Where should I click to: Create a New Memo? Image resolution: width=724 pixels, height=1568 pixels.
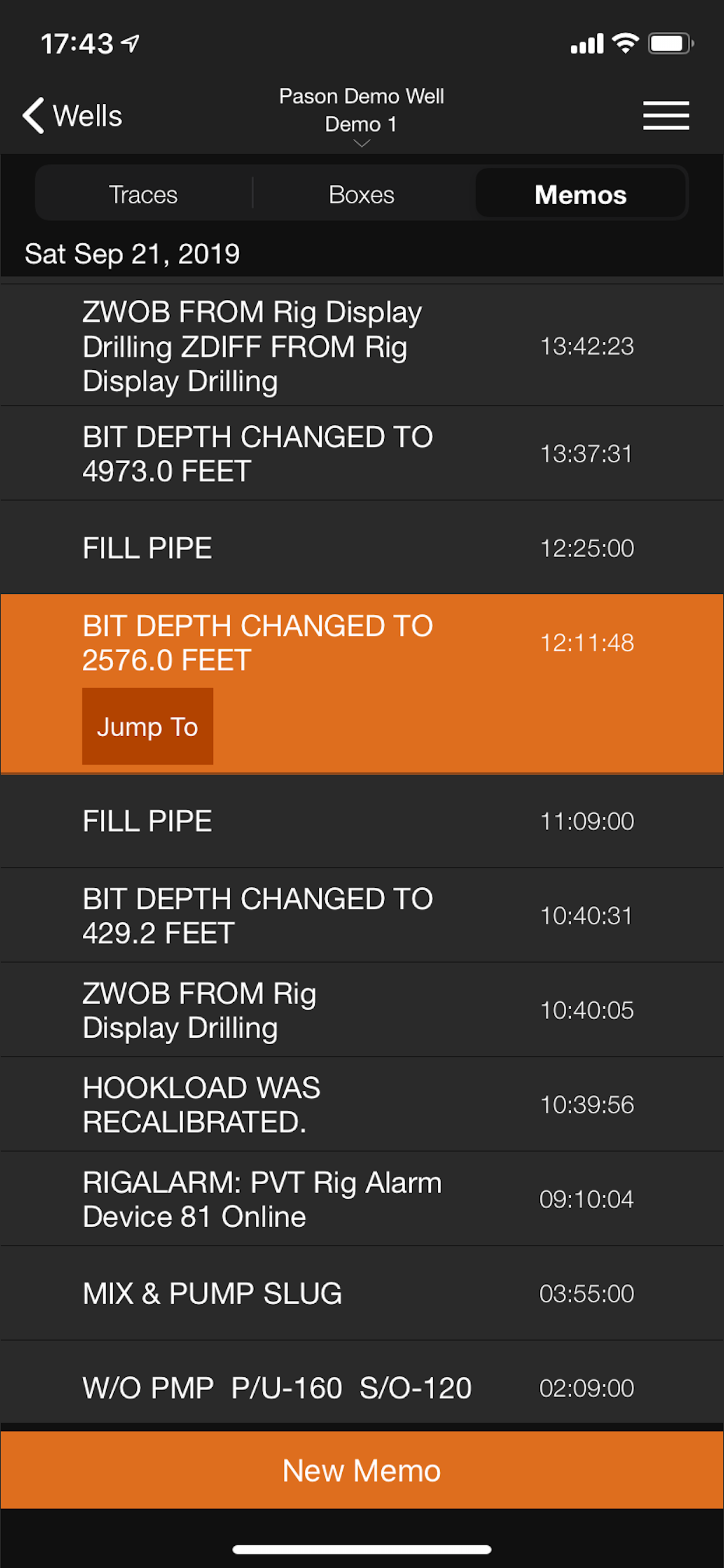361,1470
